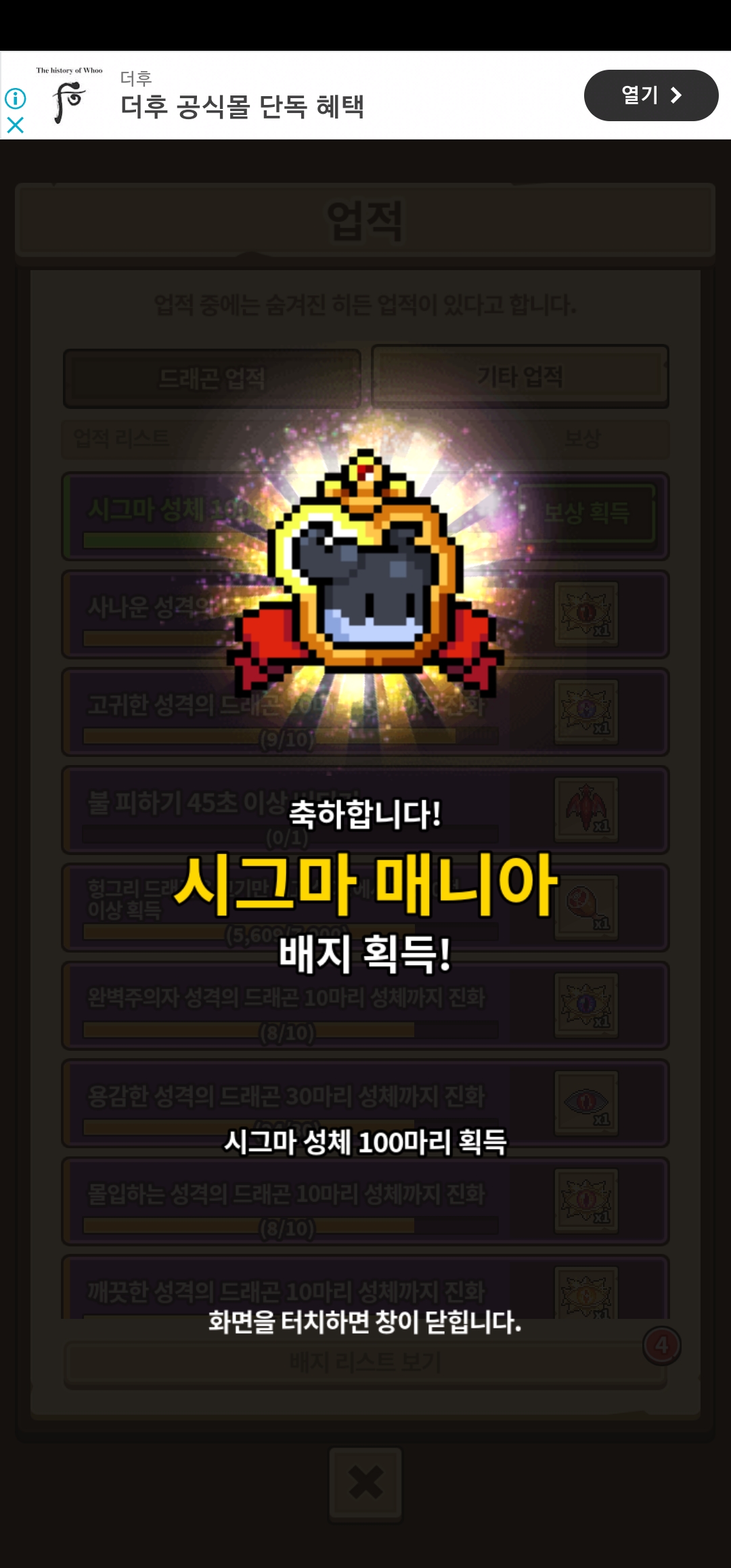Claim reward with 보상 획득 button

click(x=586, y=513)
